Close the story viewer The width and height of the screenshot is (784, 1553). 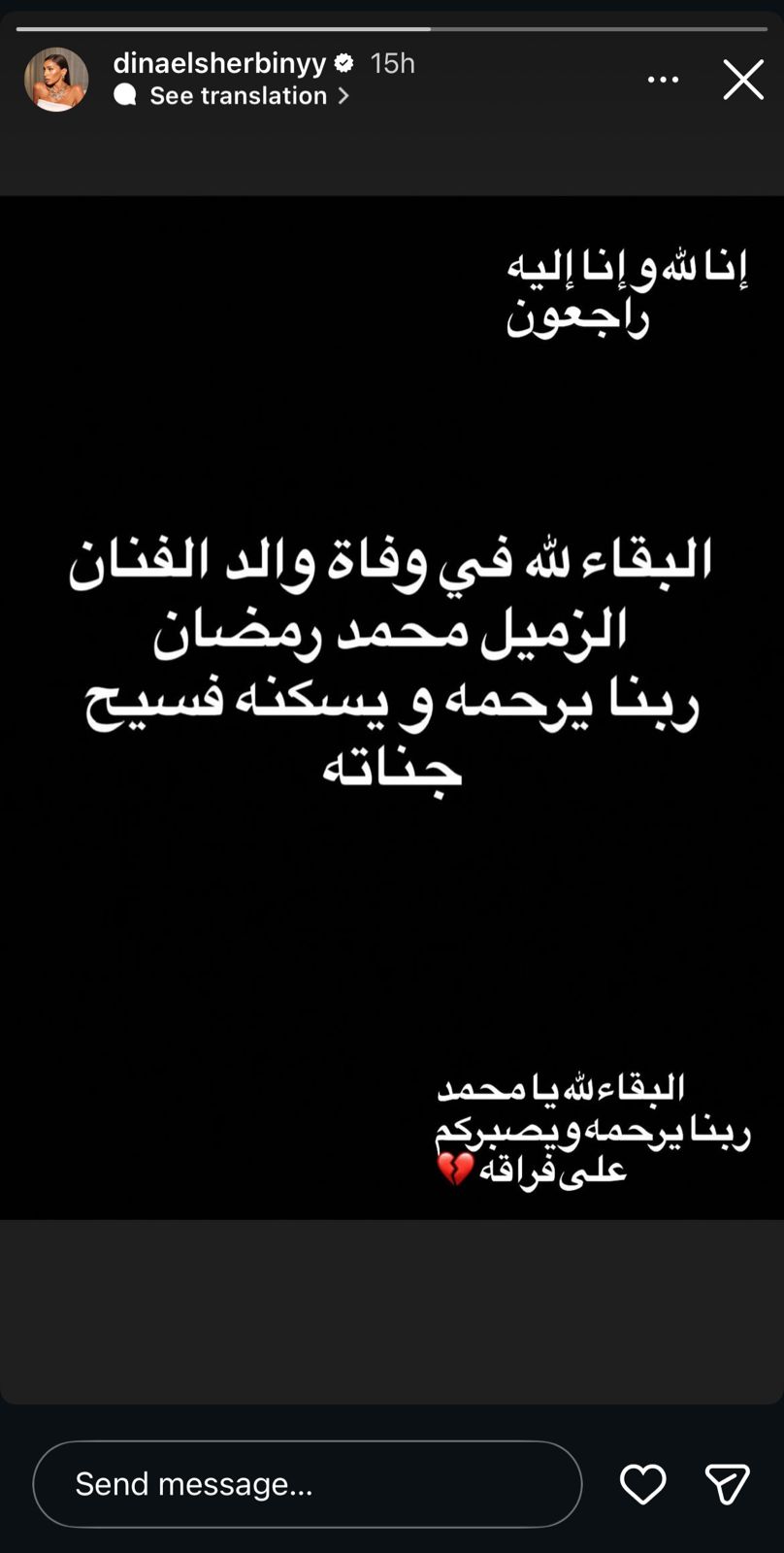coord(743,80)
